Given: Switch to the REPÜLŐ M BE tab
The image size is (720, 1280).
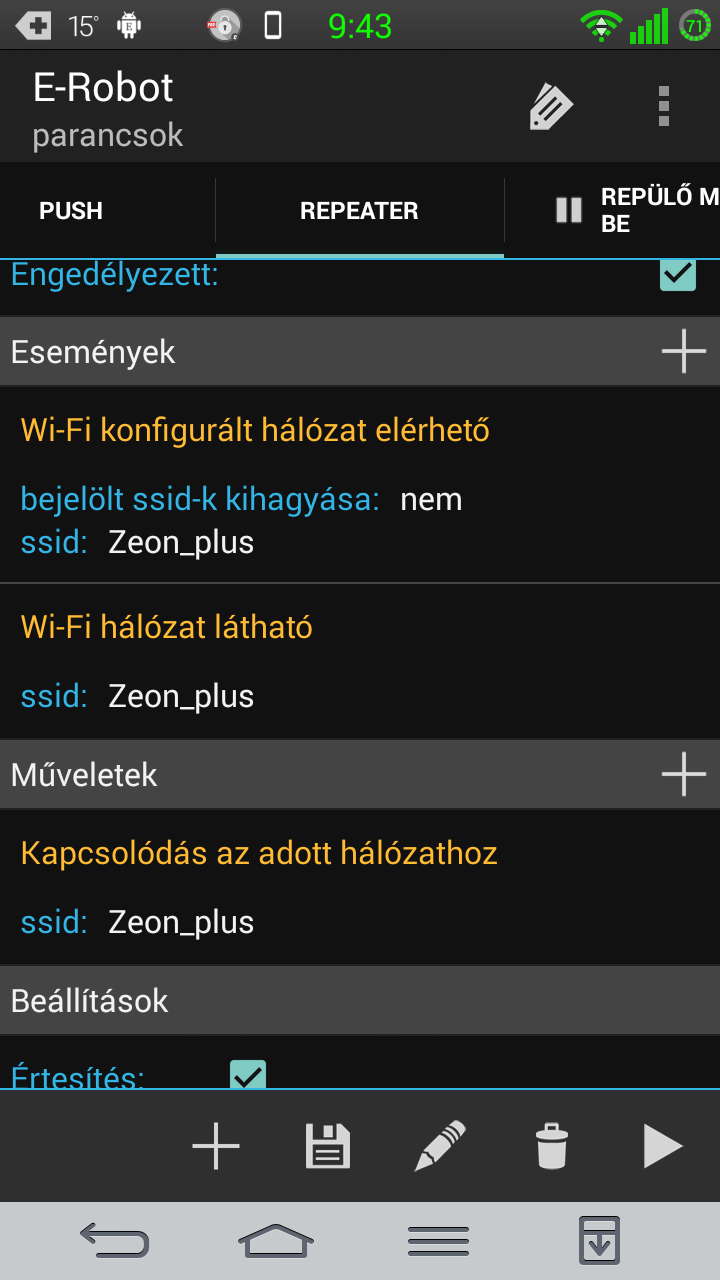Looking at the screenshot, I should tap(612, 211).
